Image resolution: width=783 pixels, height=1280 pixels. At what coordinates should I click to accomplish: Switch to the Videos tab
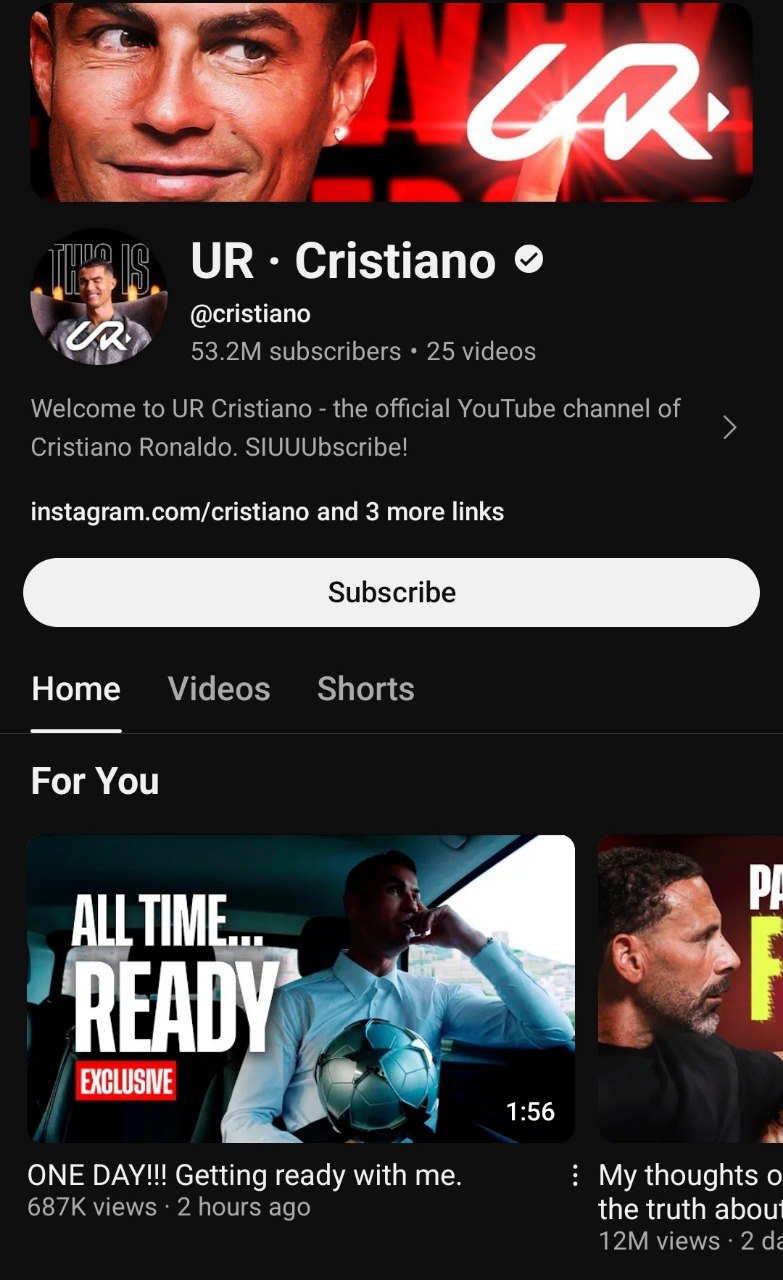[219, 689]
